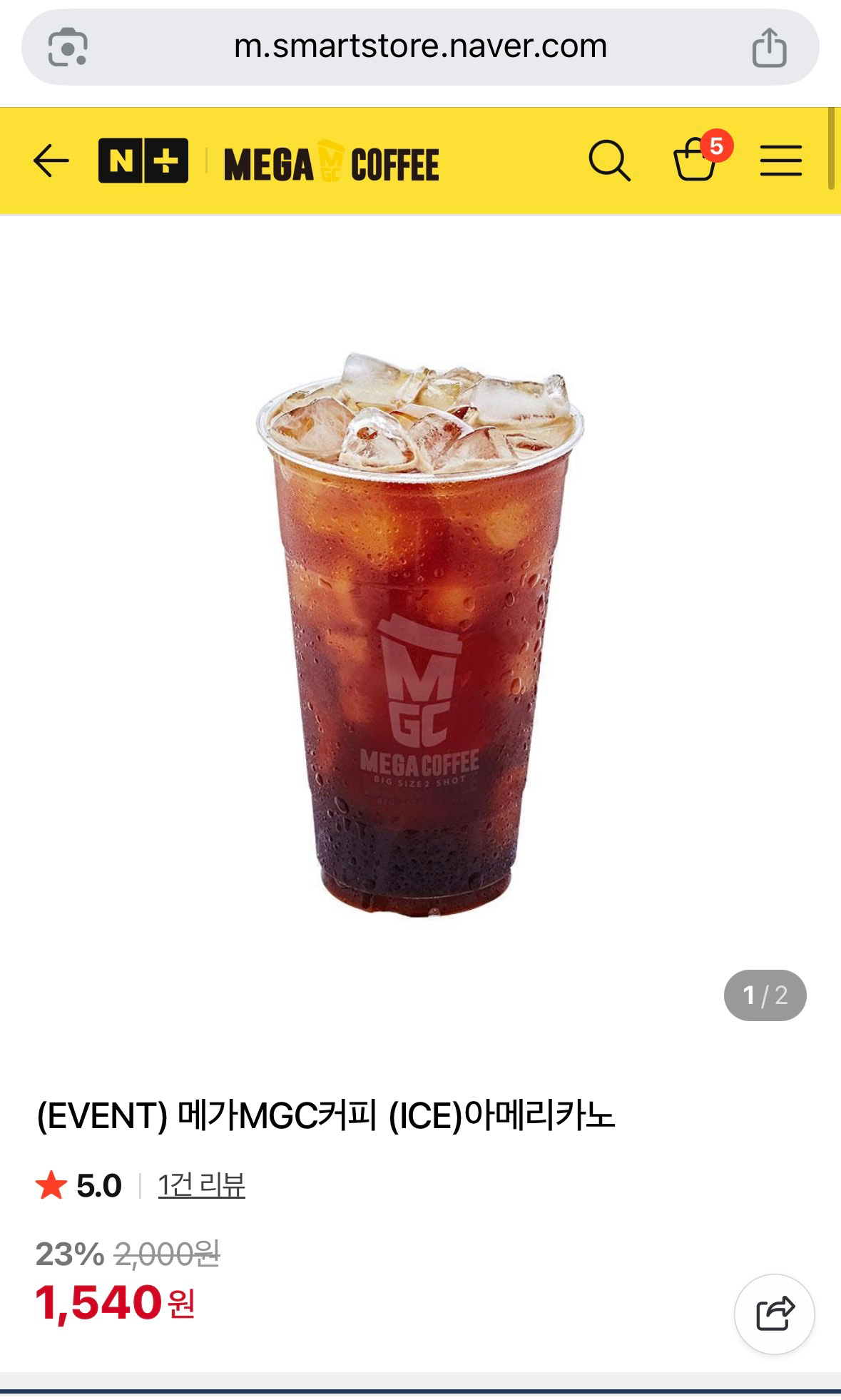Open the m.smartstore.naver.com address bar
Screen dimensions: 841x1400
click(420, 47)
